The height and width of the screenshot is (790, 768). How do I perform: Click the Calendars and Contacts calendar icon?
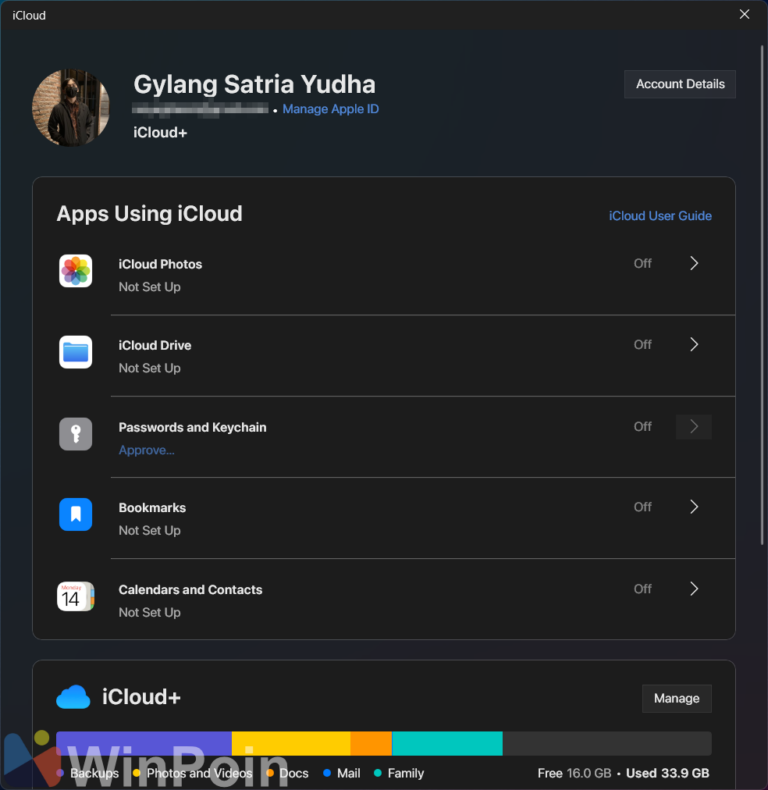pos(75,597)
